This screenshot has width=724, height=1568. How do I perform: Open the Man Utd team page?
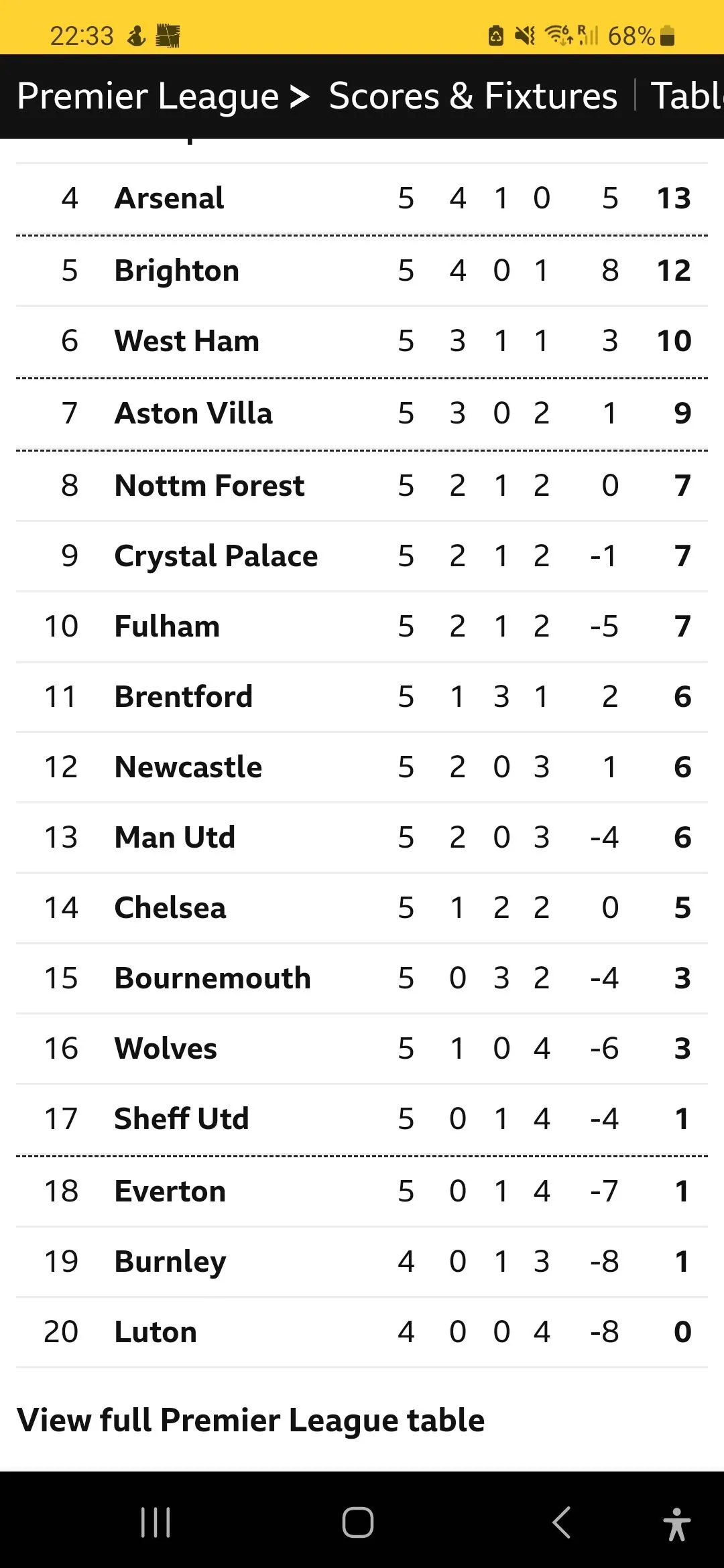(175, 838)
